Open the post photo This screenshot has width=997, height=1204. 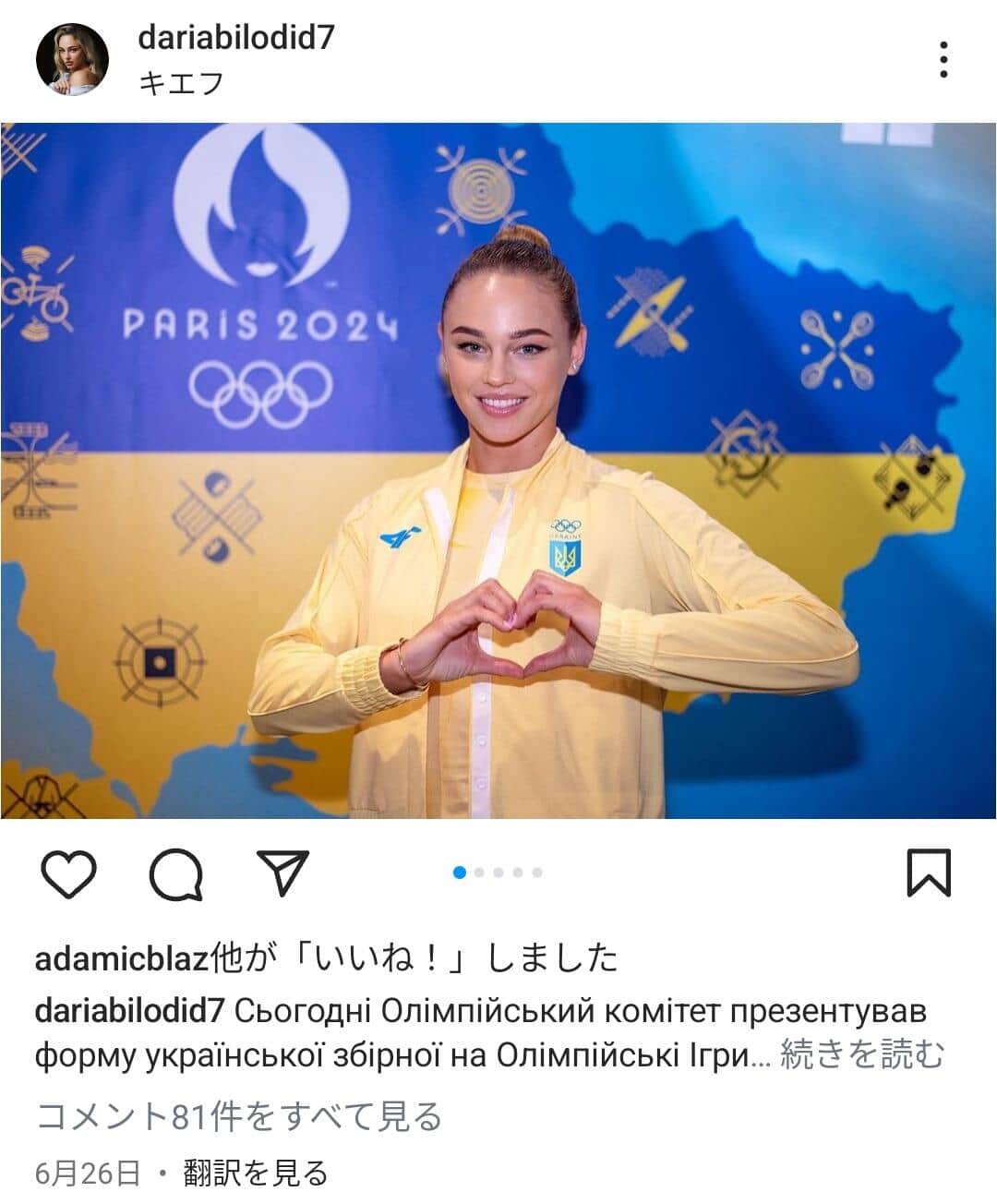coord(498,471)
